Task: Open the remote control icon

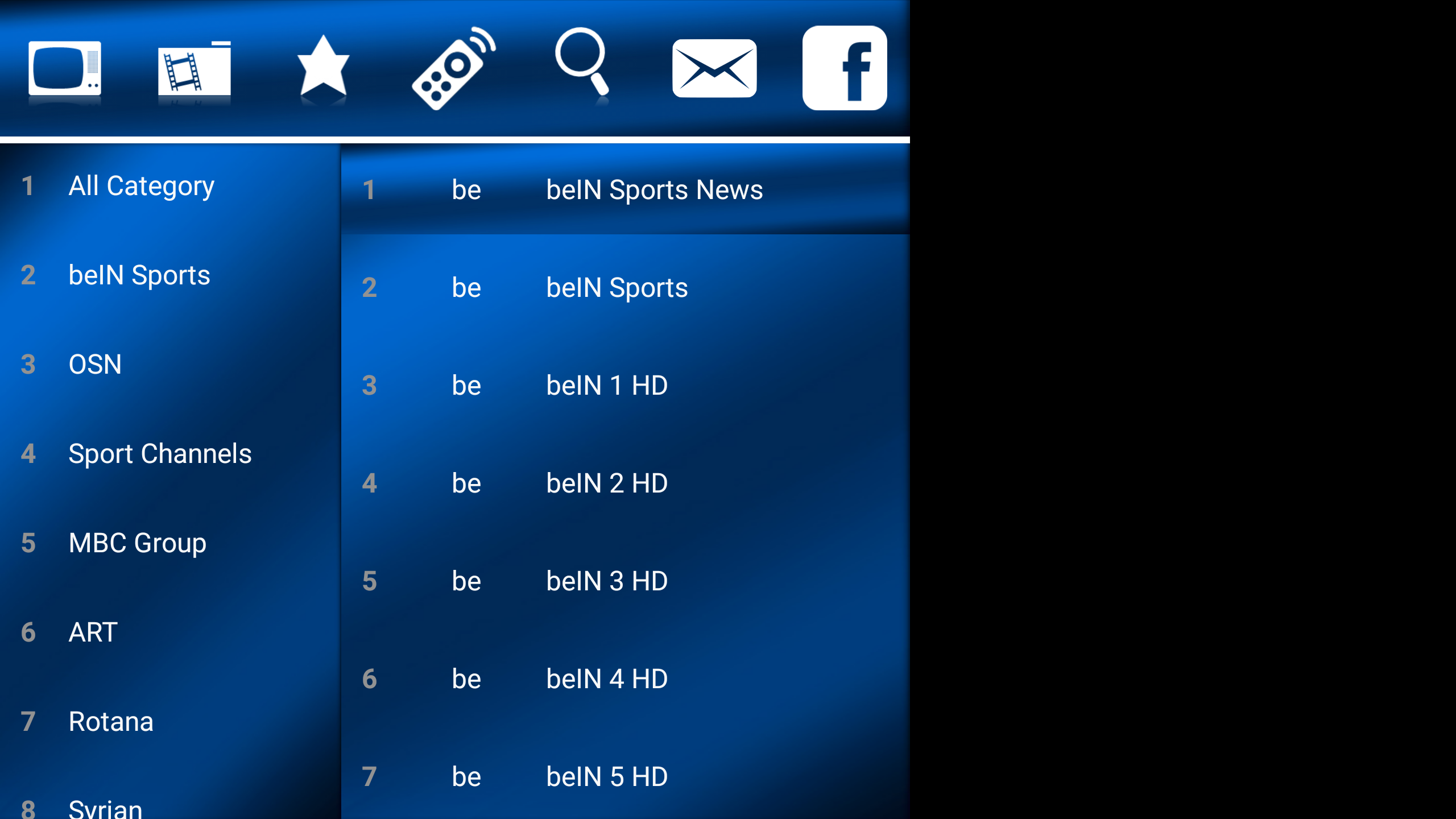Action: [x=453, y=68]
